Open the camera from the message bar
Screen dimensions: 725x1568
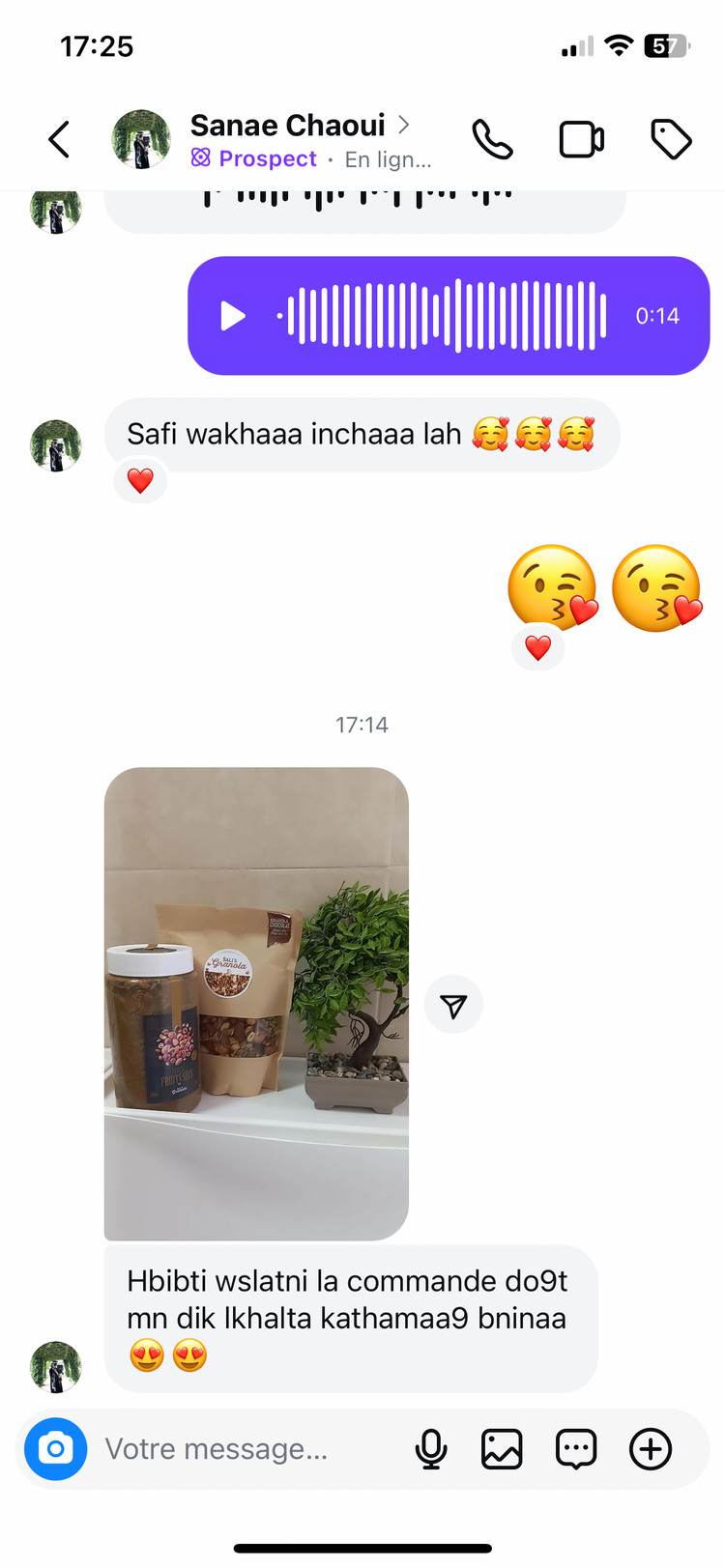tap(56, 1448)
